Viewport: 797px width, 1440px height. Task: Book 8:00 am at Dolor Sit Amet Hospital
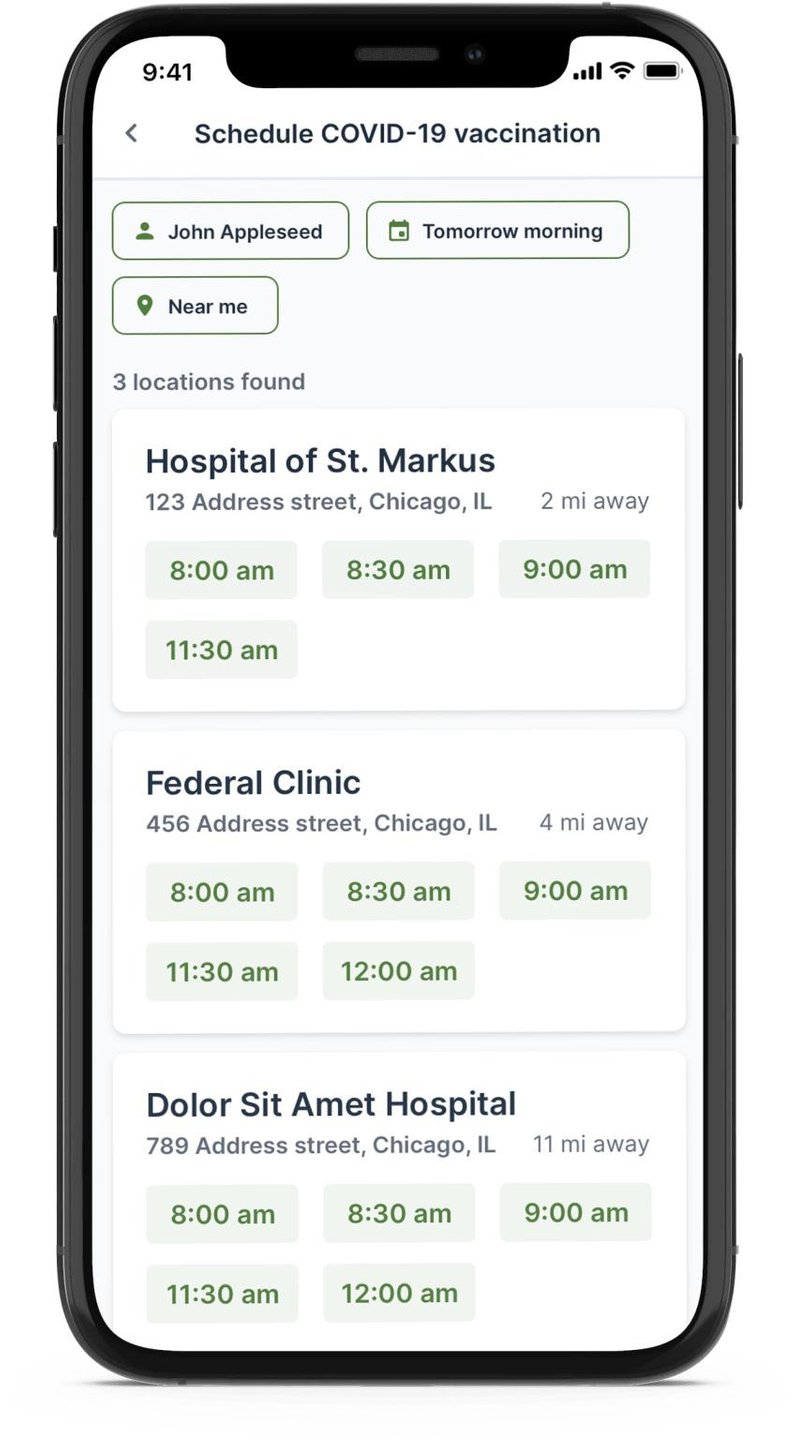222,1214
